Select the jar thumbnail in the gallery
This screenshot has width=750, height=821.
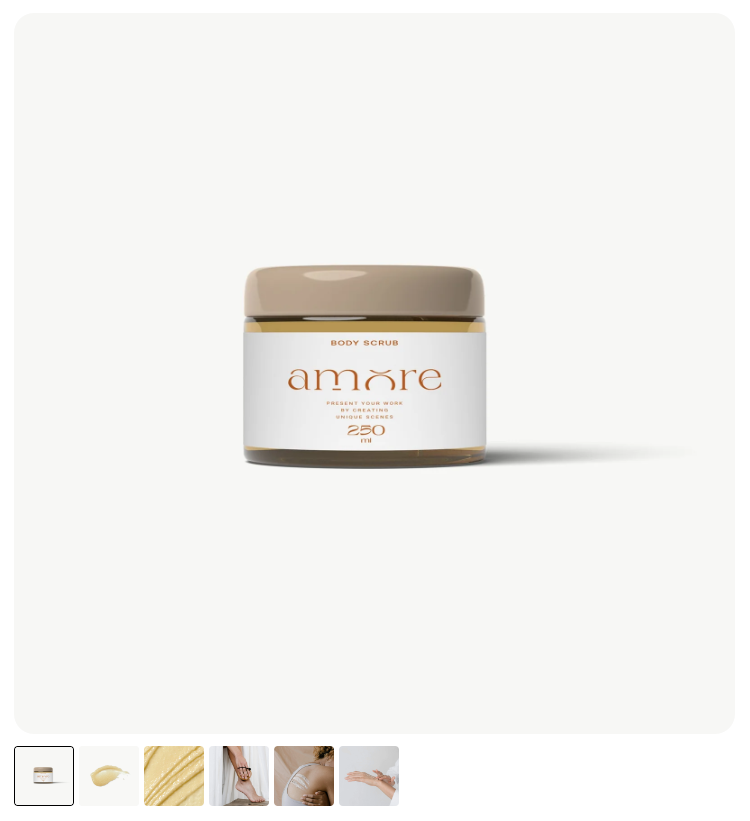(x=44, y=776)
